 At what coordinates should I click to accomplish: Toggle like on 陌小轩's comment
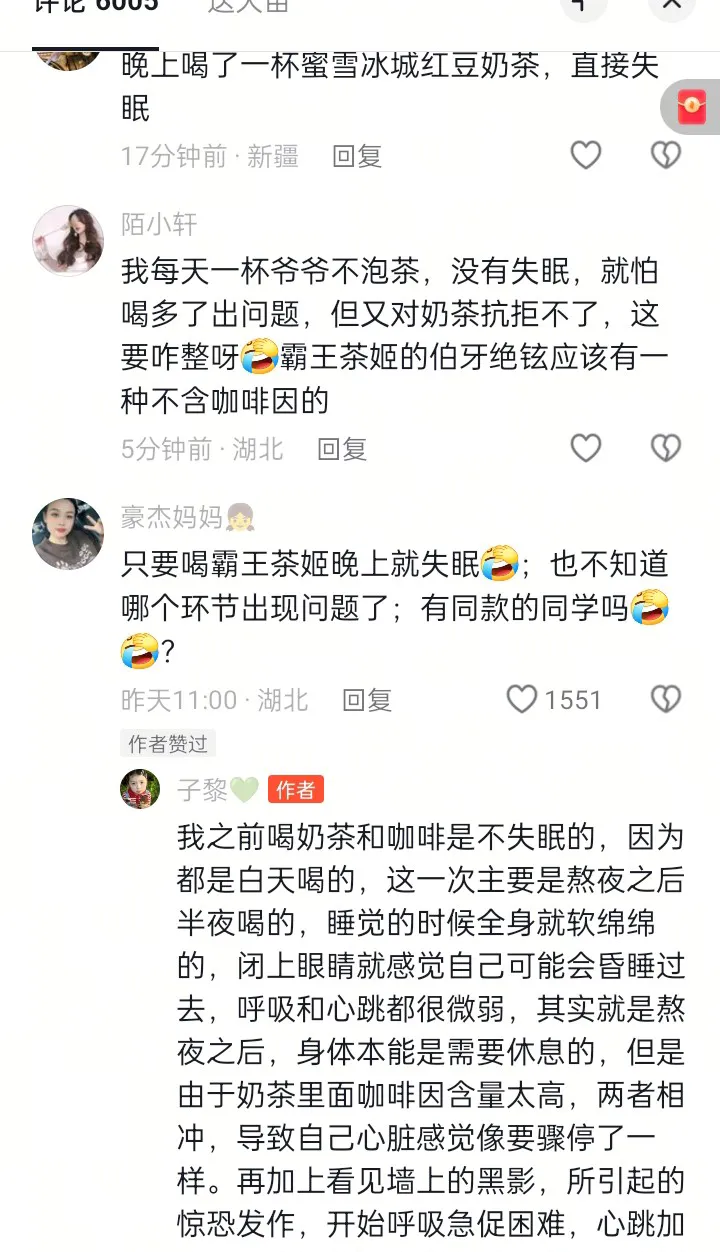click(x=585, y=448)
